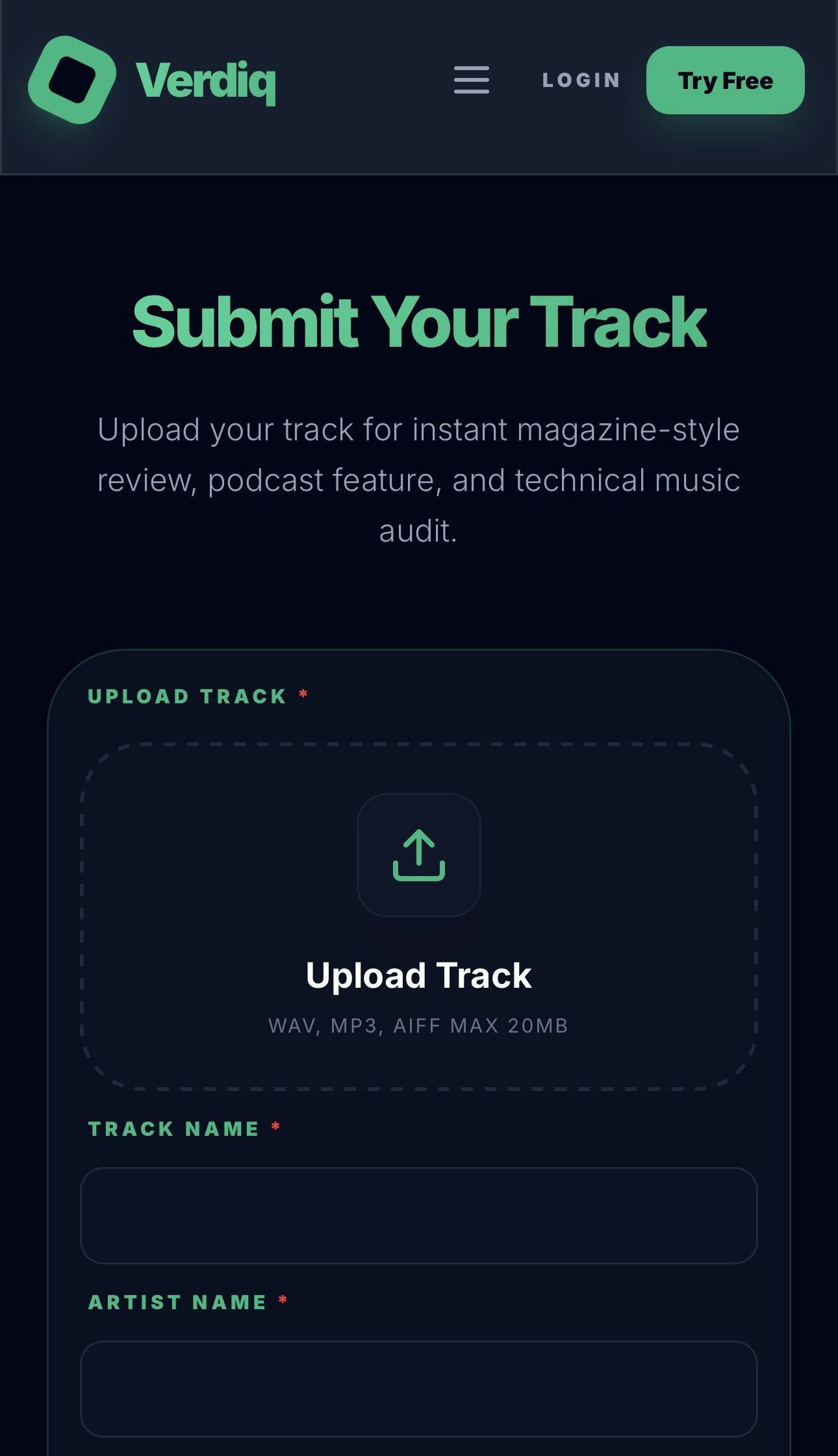This screenshot has height=1456, width=838.
Task: Focus the Artist Name field
Action: 418,1388
